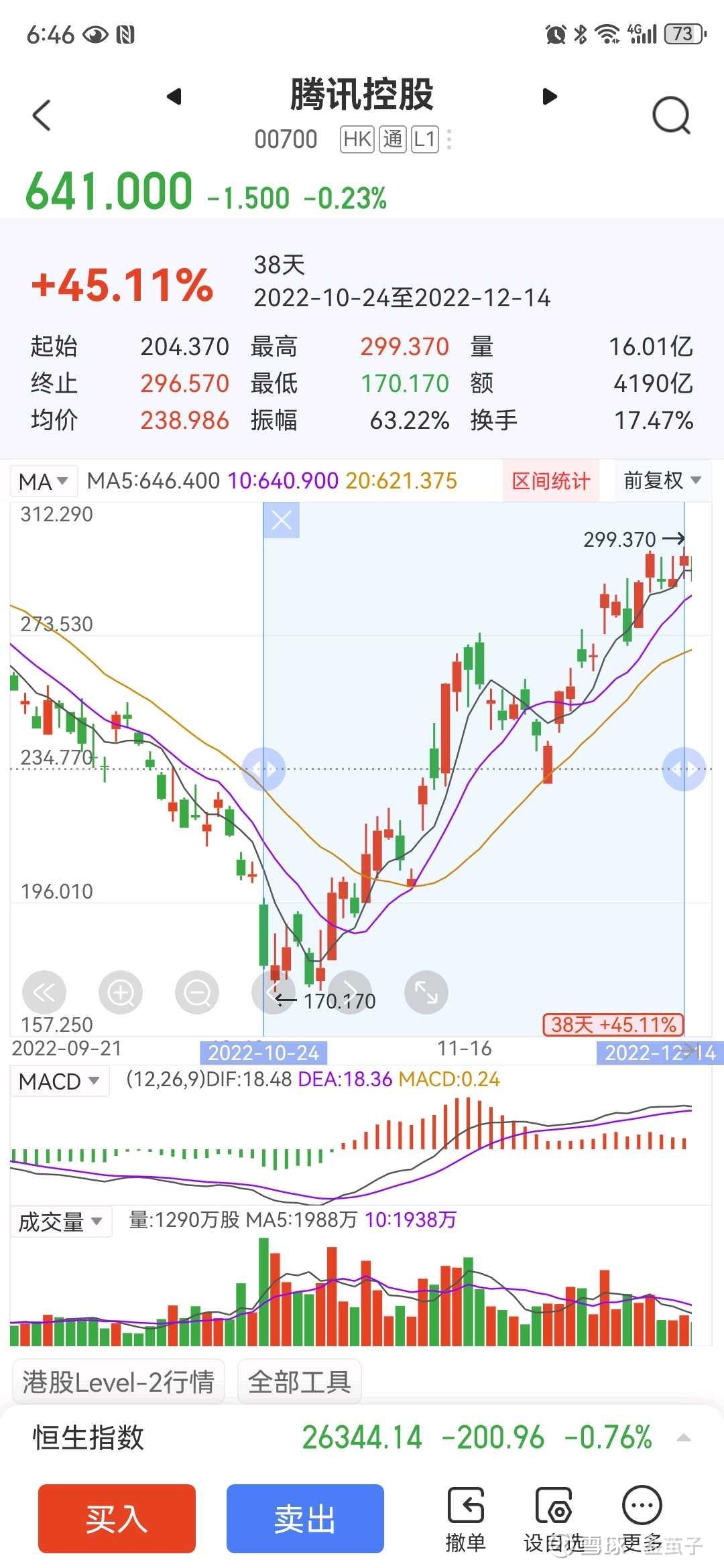Screen dimensions: 724x1568
Task: Open 全部工具
Action: pyautogui.click(x=300, y=1381)
